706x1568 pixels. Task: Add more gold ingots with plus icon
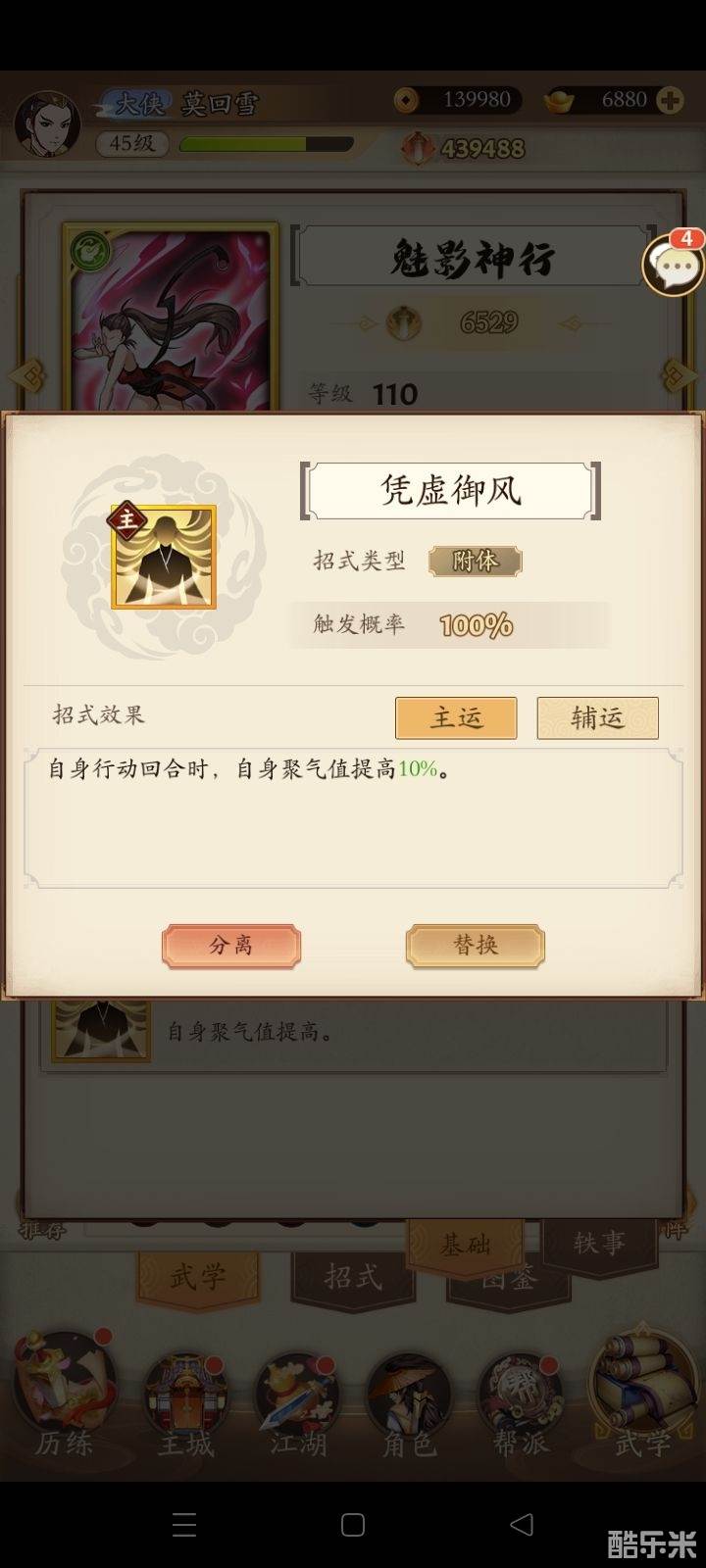[670, 100]
